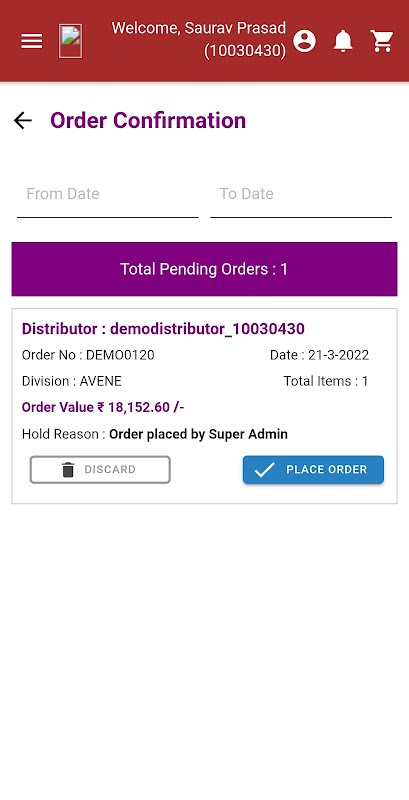Discard order DEMO0120

coord(100,469)
